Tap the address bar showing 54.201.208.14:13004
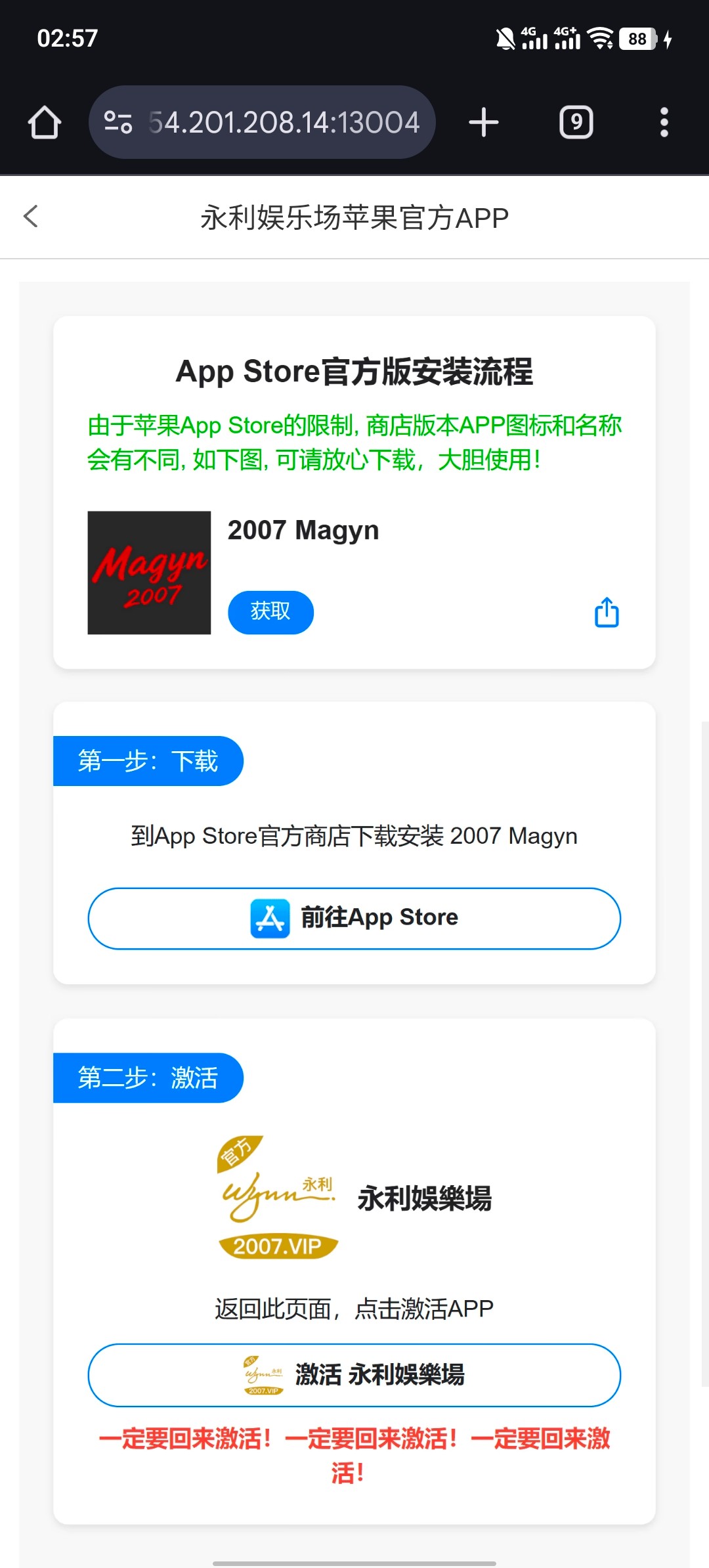The height and width of the screenshot is (1568, 709). coord(284,122)
